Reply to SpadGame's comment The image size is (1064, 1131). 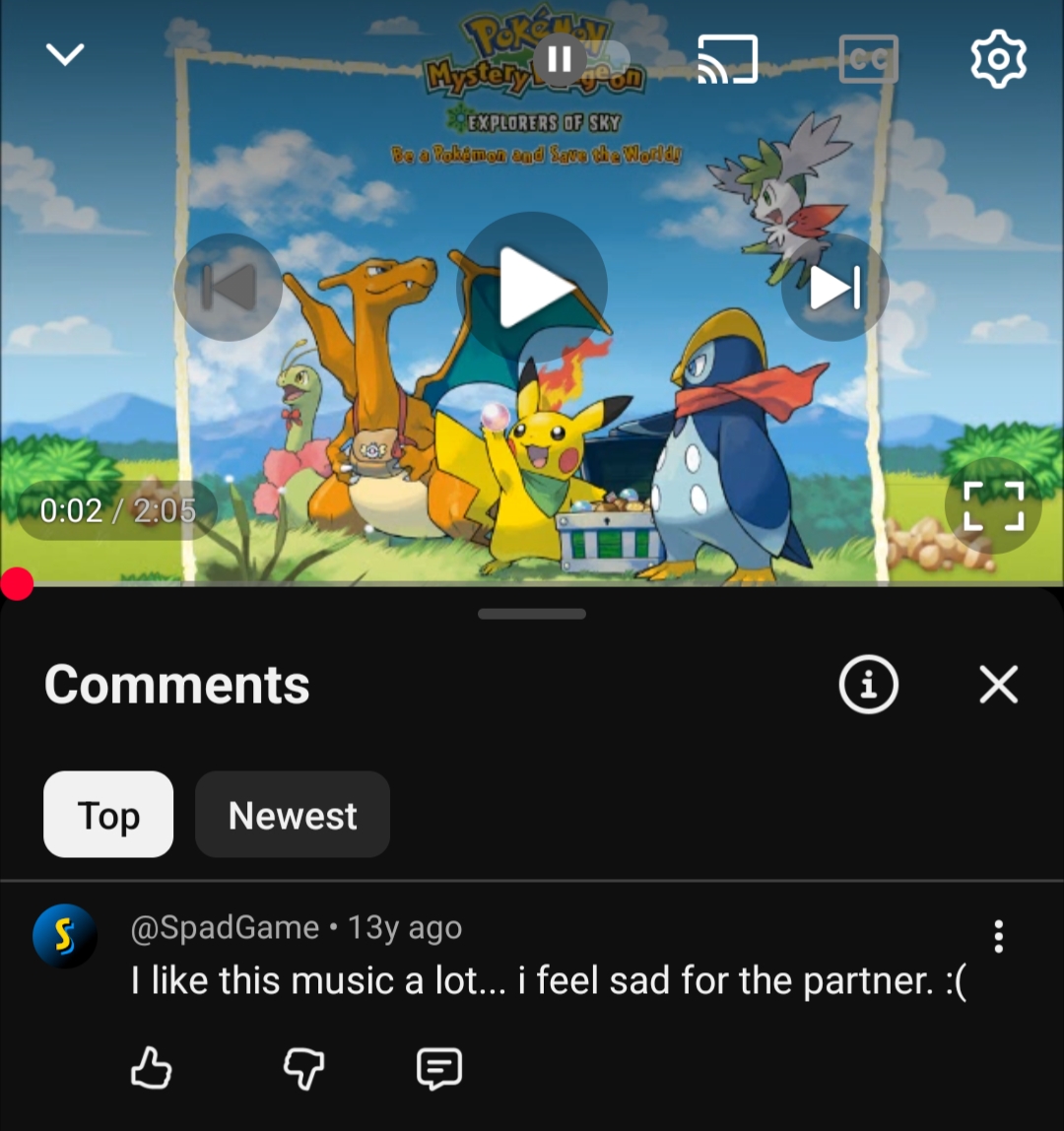[439, 1068]
